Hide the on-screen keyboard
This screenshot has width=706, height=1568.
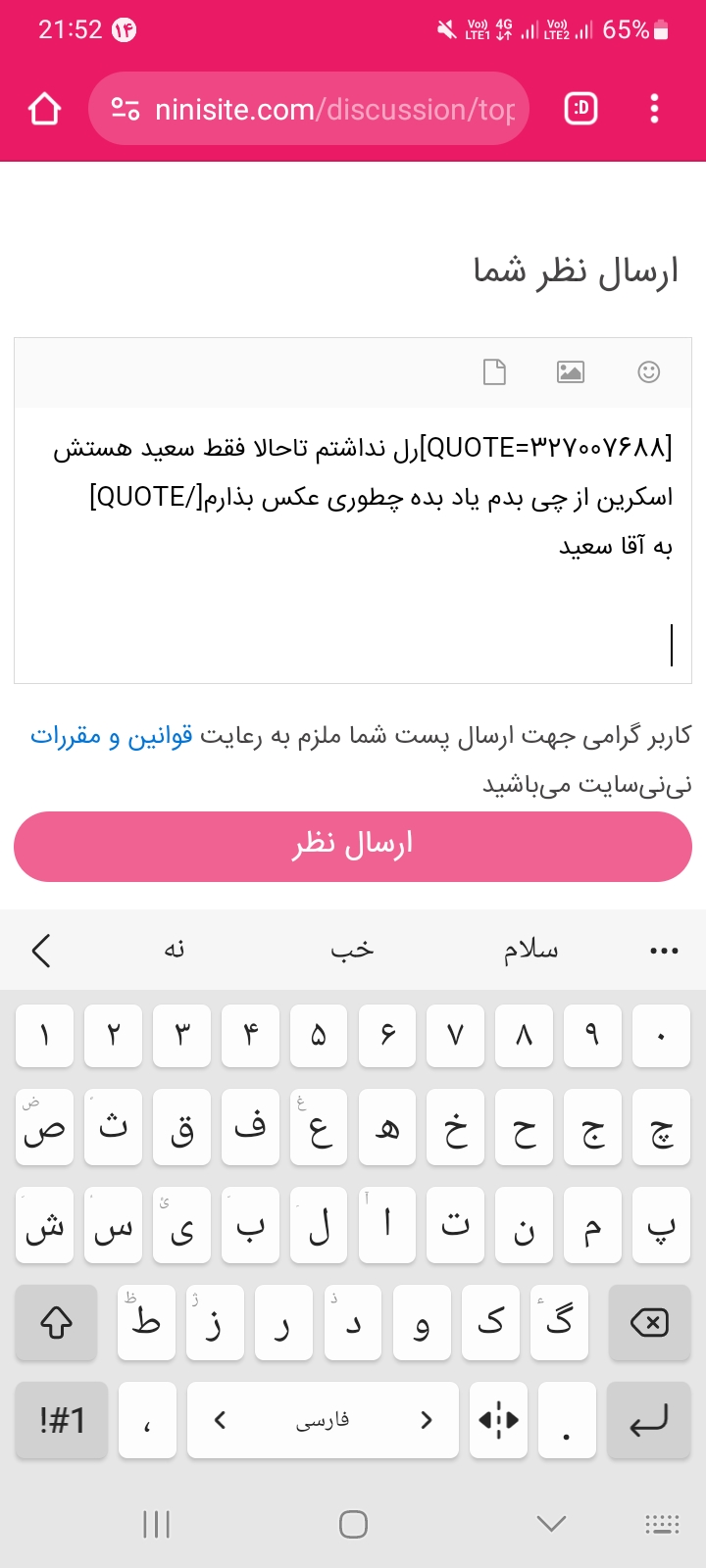(552, 1523)
